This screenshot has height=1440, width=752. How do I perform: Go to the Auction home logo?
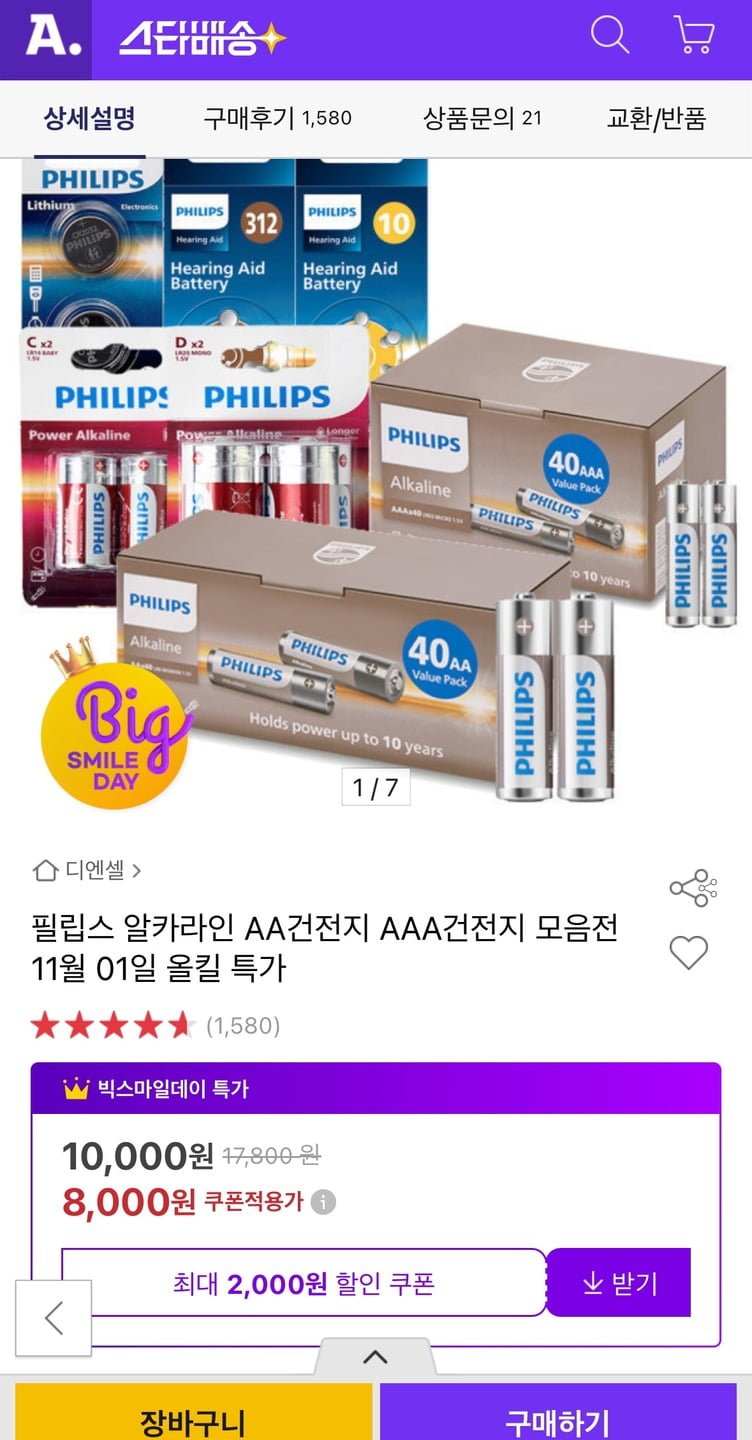tap(45, 39)
